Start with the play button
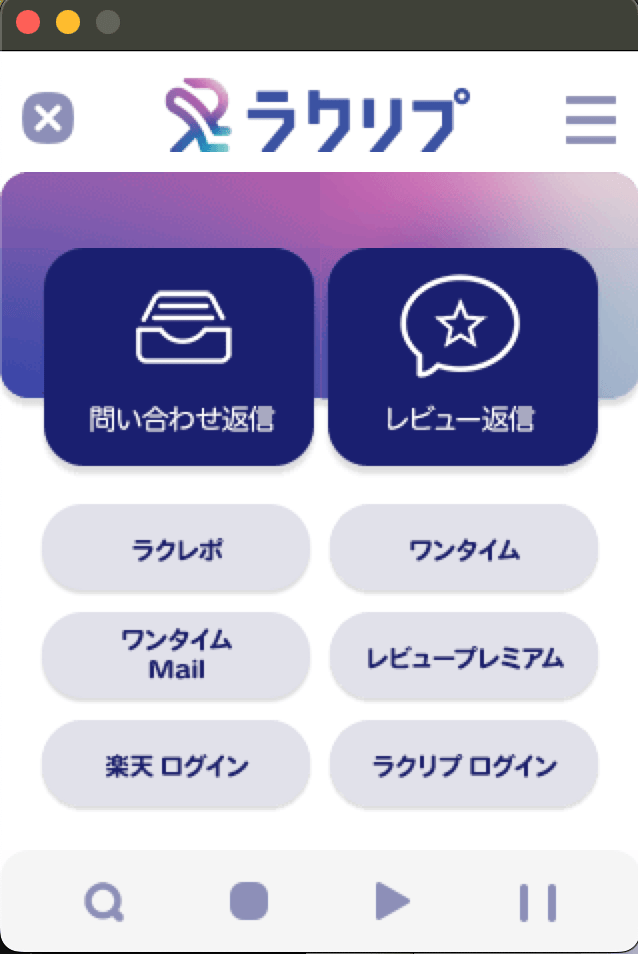 point(392,902)
